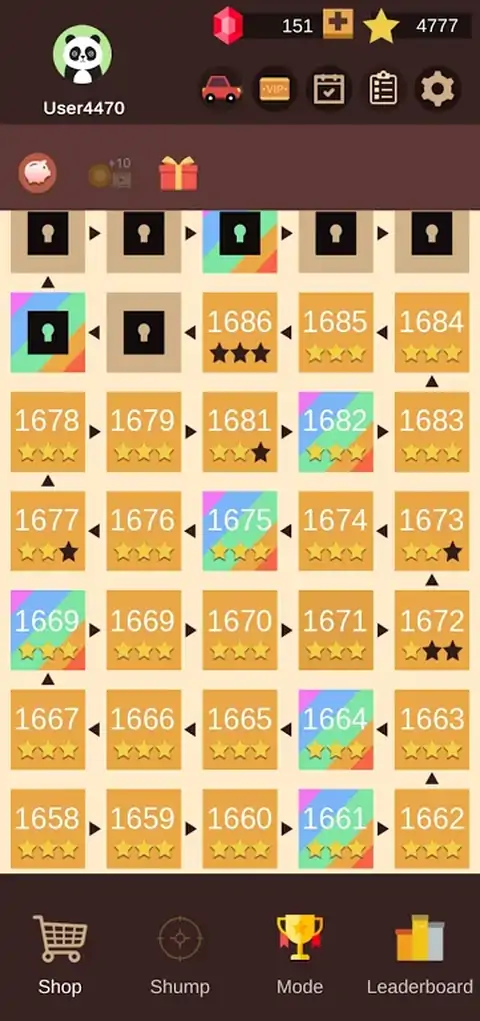
Task: Open the gift box reward
Action: click(178, 173)
